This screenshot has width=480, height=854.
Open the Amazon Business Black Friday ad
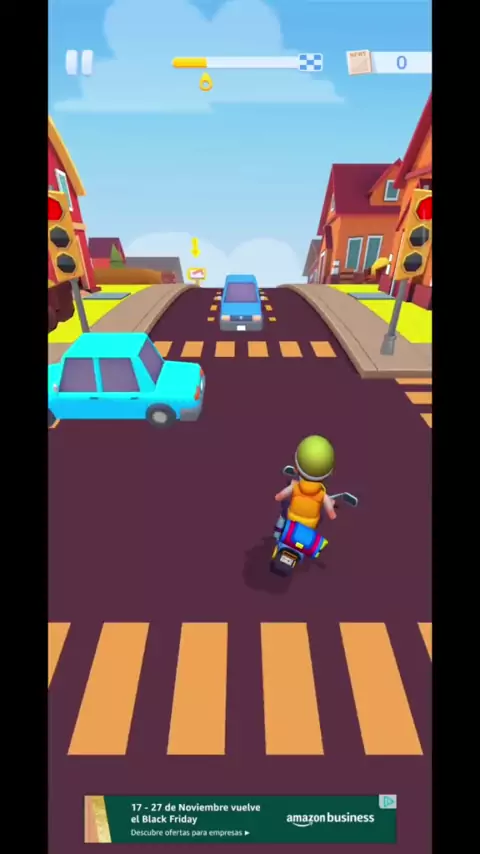click(x=240, y=819)
